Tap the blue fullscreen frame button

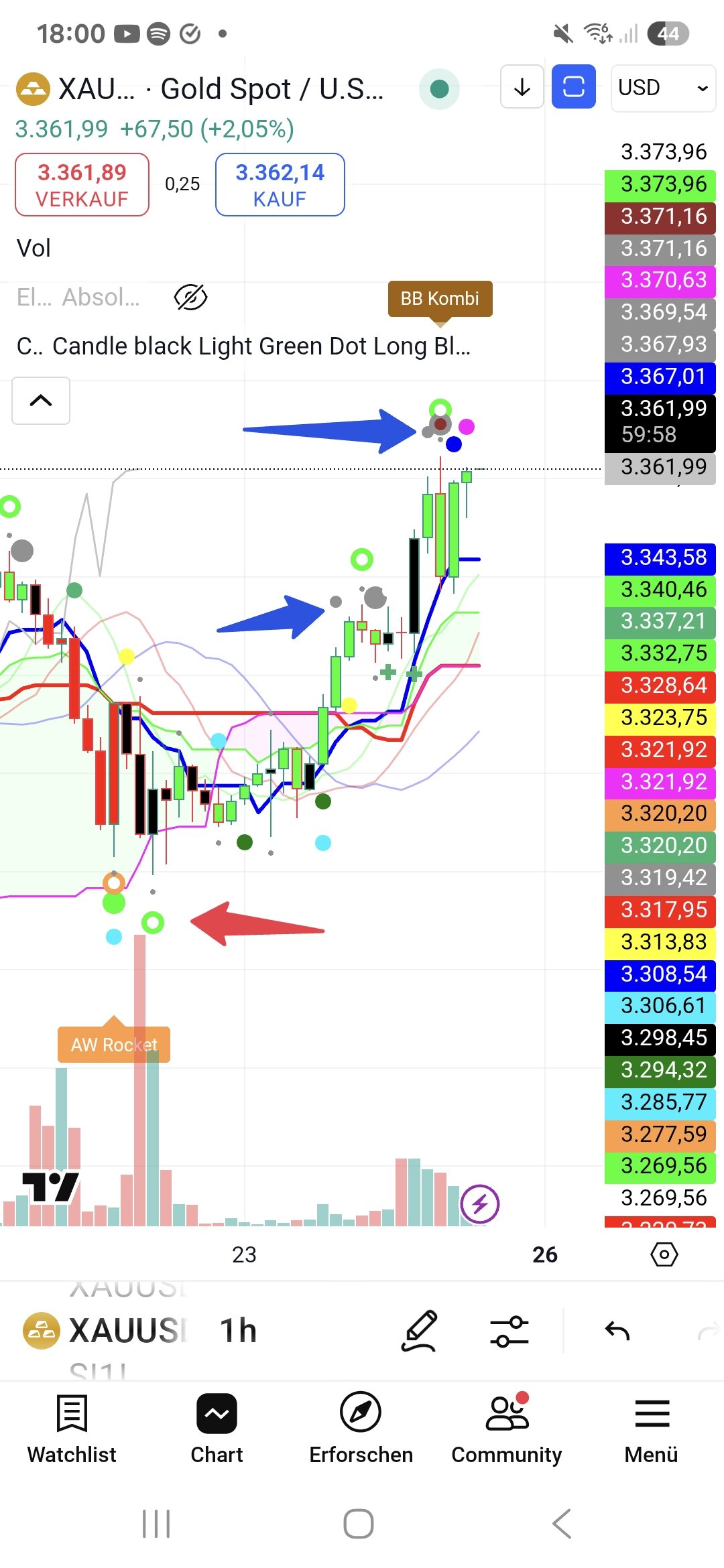pos(573,87)
